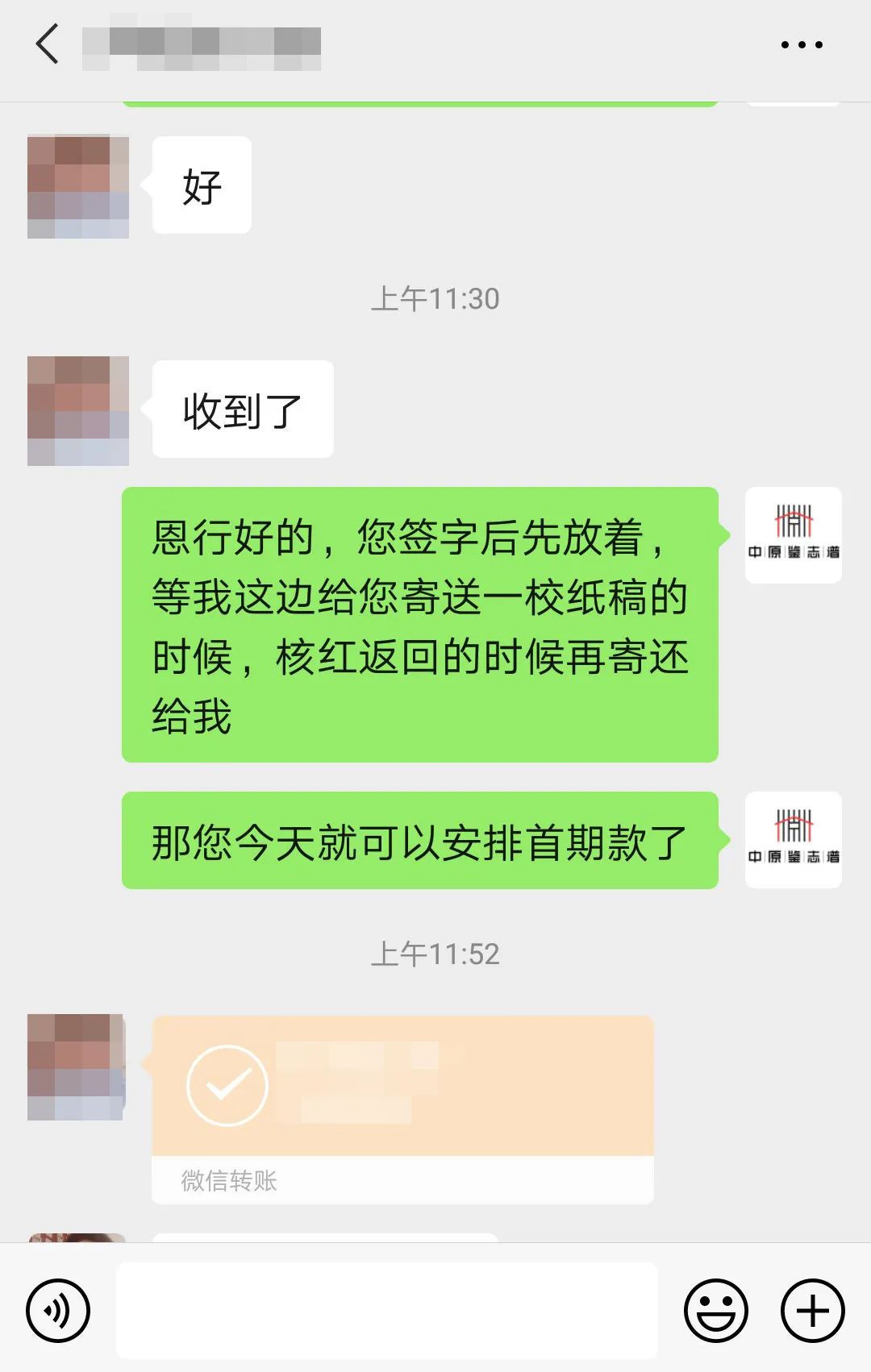Tap the checkmark icon on the transfer card
The height and width of the screenshot is (1372, 871).
(x=227, y=1086)
